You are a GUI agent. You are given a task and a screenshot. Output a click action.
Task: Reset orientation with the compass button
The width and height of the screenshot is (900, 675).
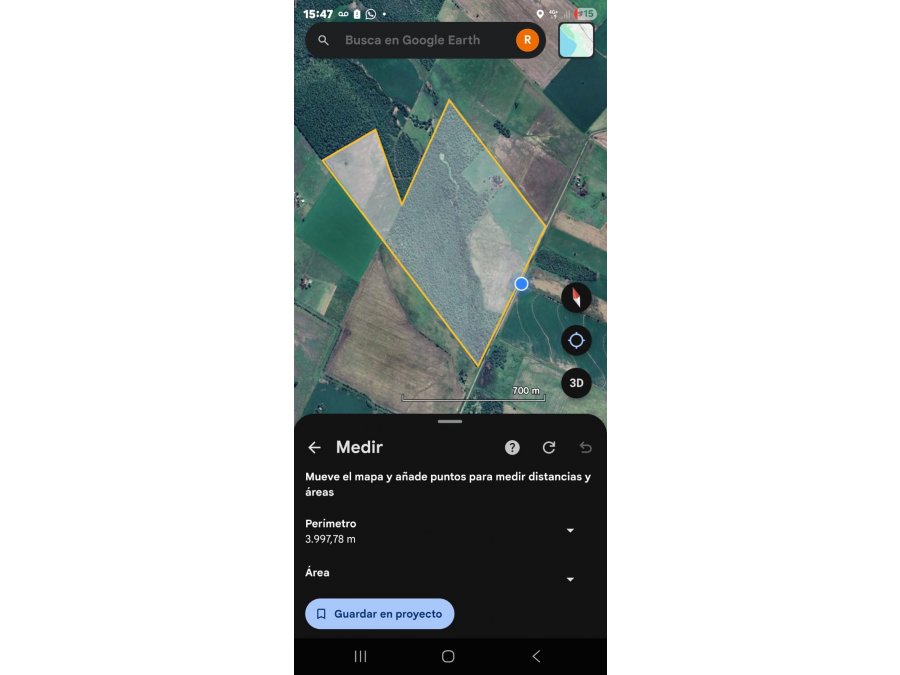[x=576, y=298]
